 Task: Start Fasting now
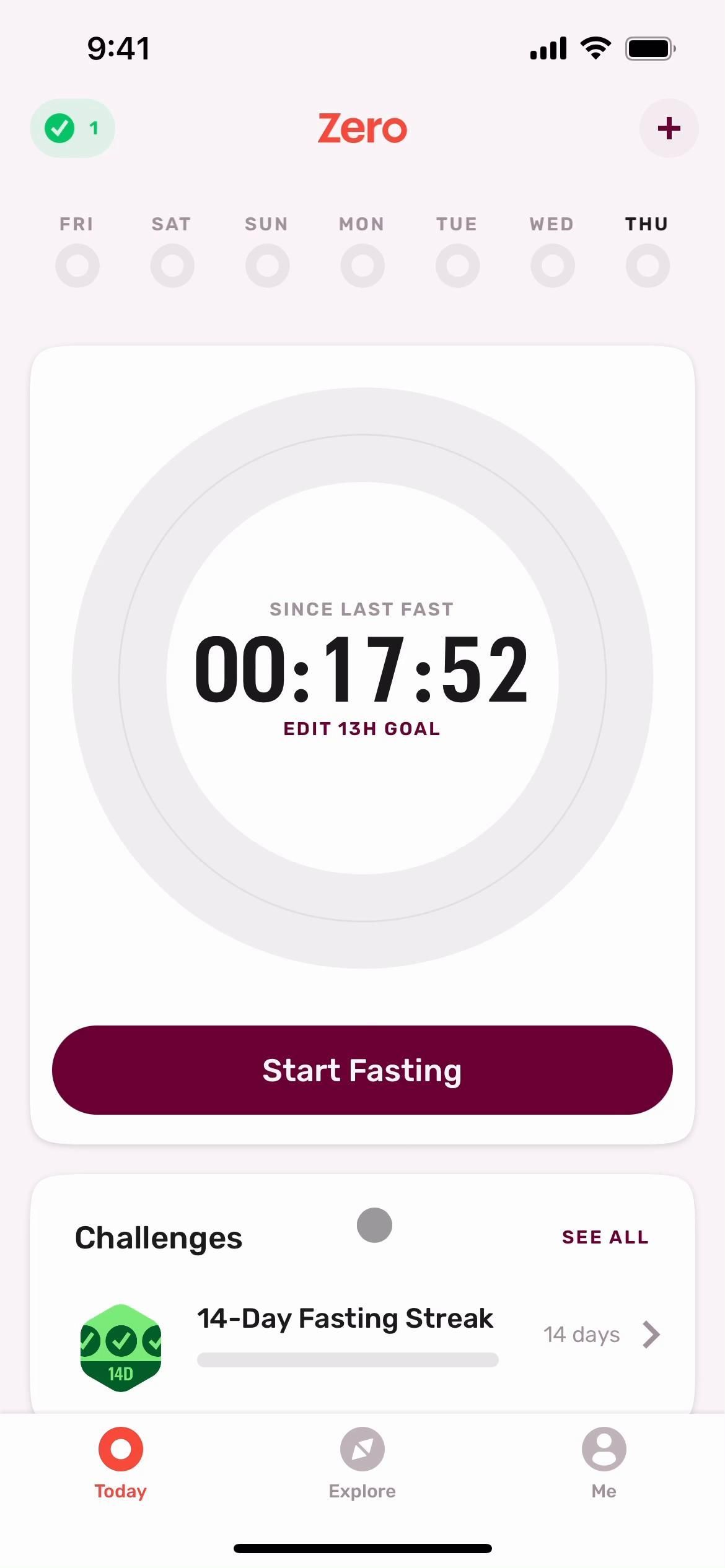(x=362, y=1070)
